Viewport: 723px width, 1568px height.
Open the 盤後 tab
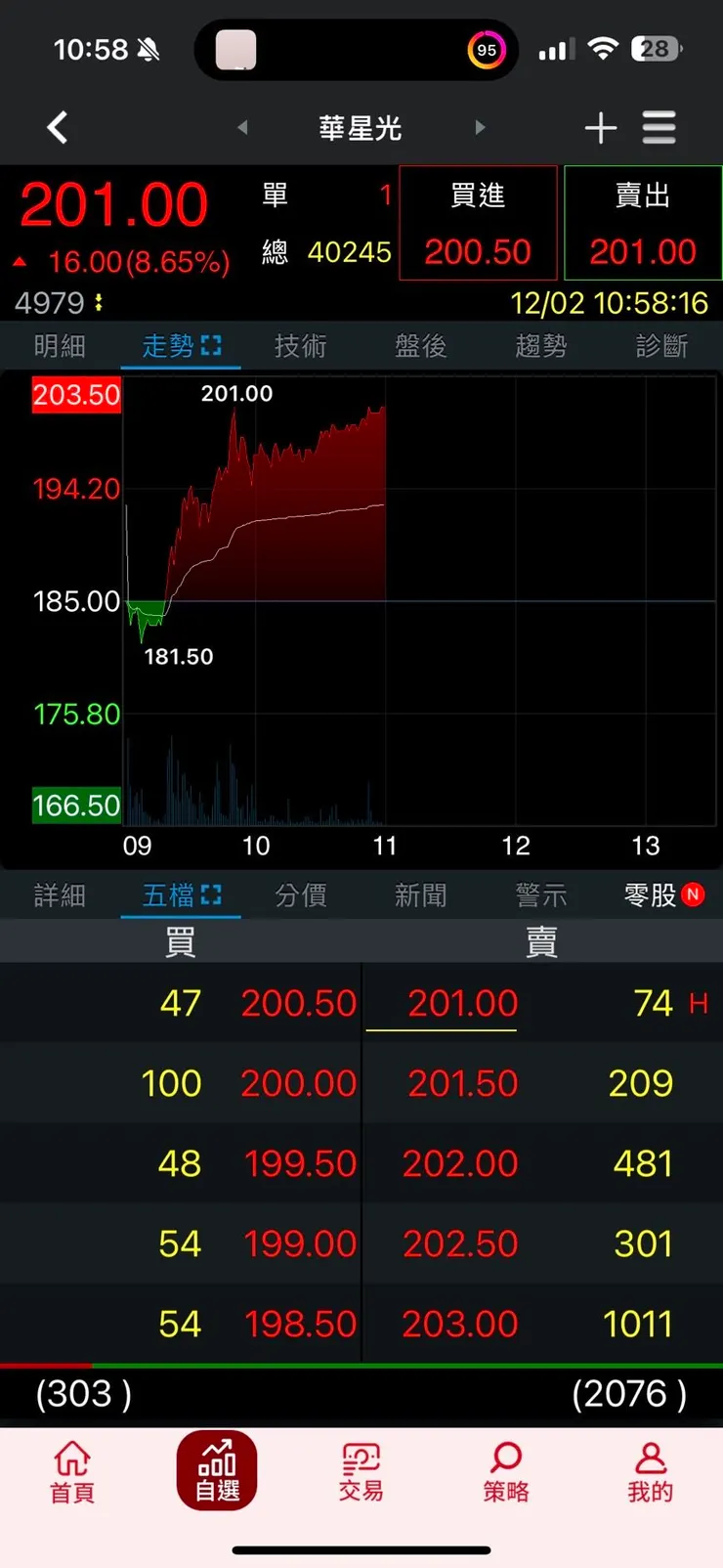tap(420, 346)
